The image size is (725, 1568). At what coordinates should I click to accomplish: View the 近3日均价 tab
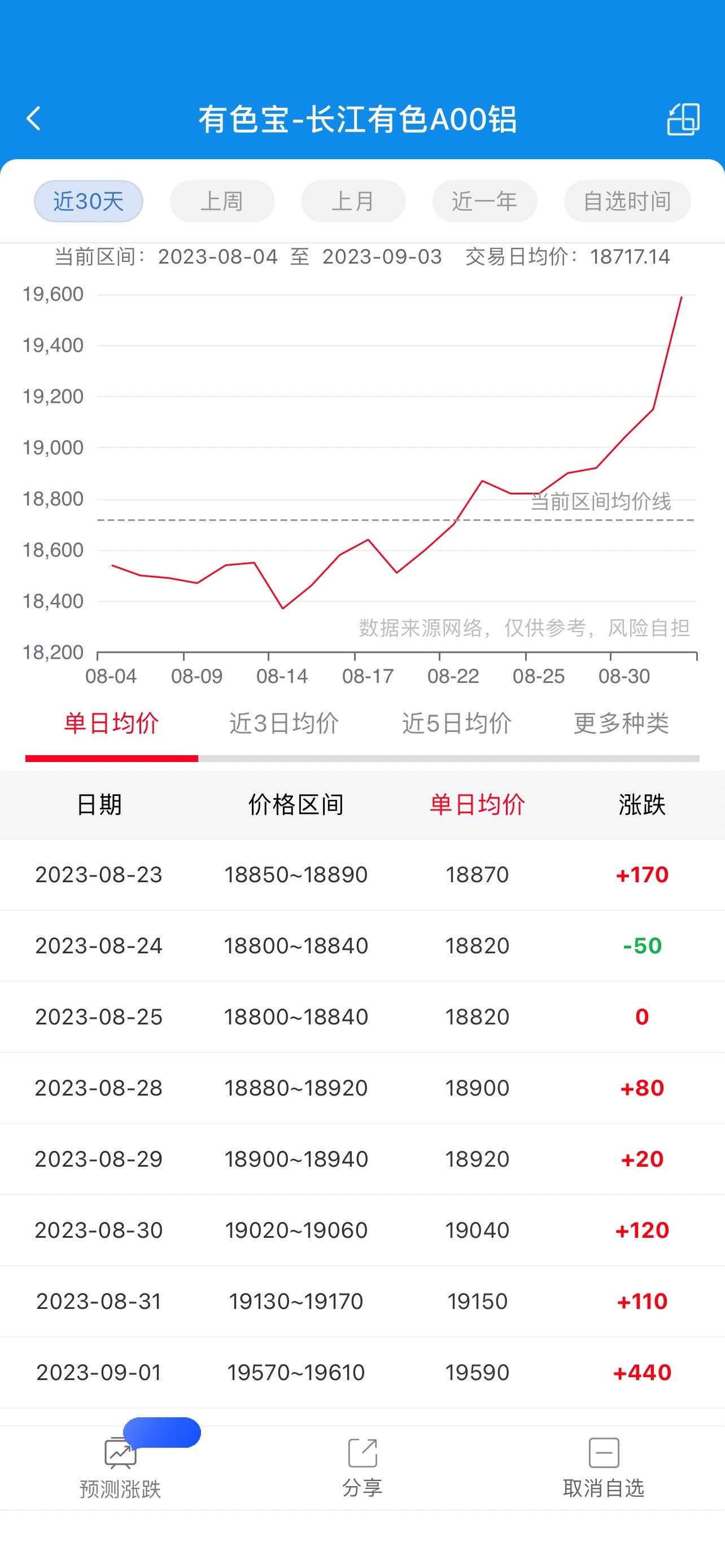coord(283,724)
